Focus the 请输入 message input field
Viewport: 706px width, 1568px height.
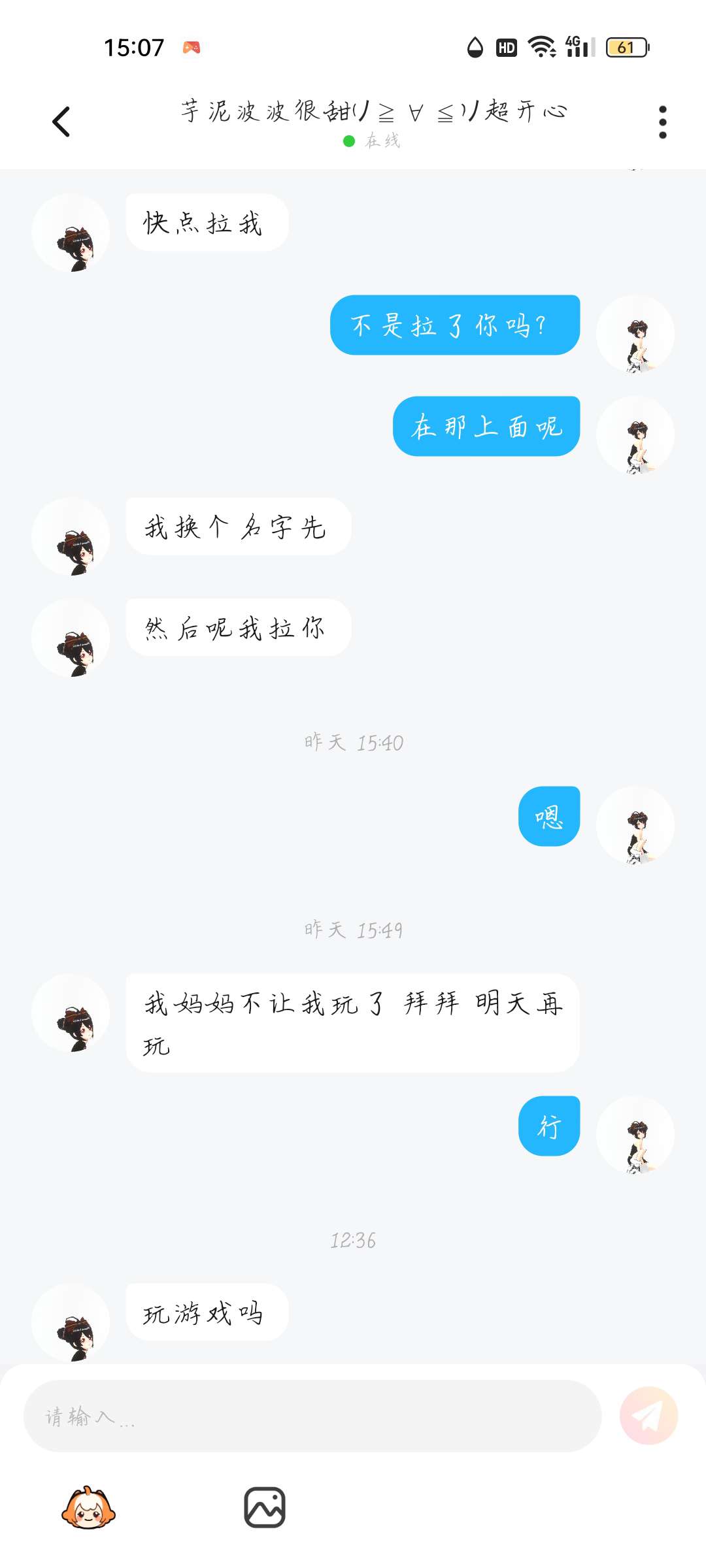(x=312, y=1416)
